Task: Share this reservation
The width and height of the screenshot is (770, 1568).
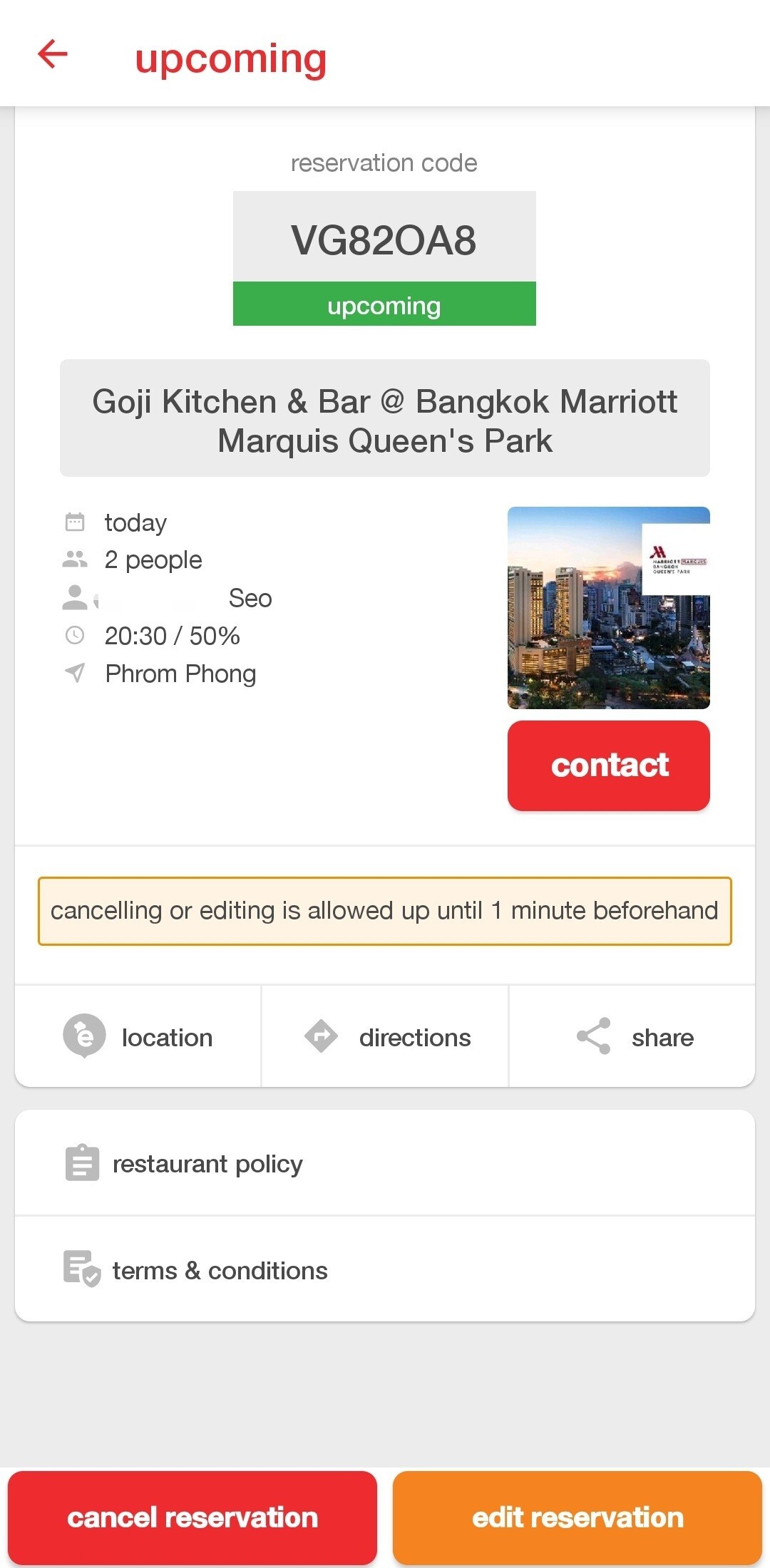Action: point(632,1037)
